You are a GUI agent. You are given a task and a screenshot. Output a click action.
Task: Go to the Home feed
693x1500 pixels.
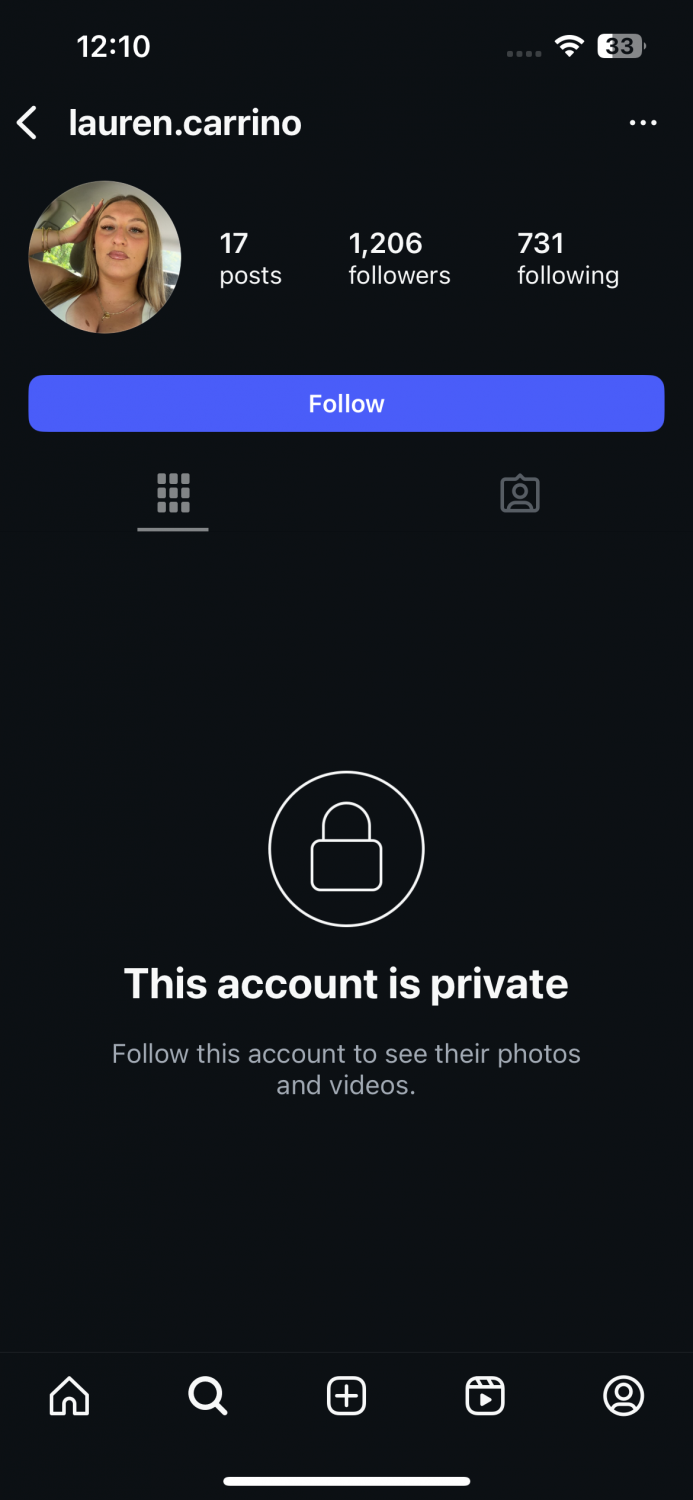point(69,1396)
